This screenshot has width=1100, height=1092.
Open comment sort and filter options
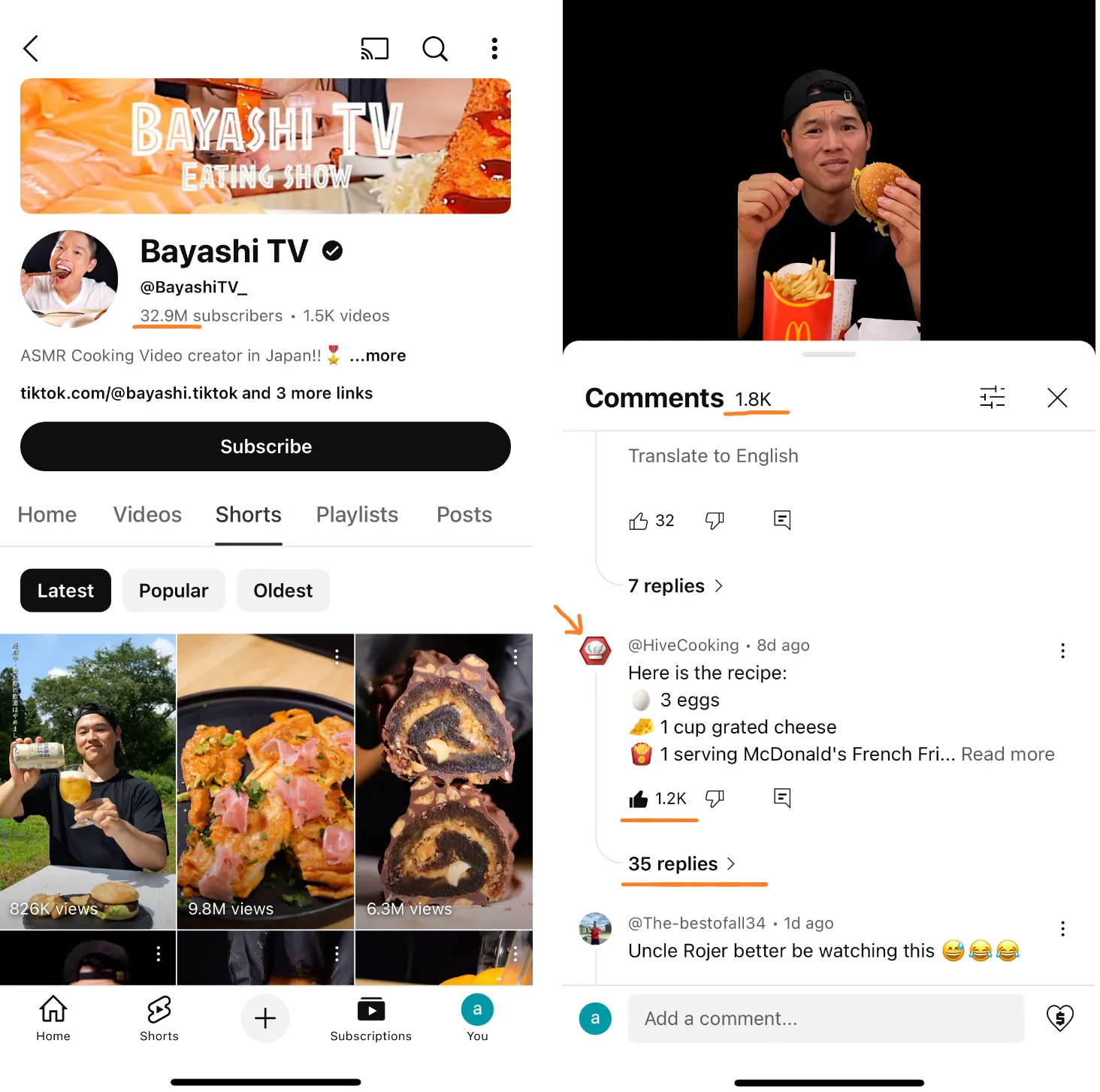tap(992, 398)
